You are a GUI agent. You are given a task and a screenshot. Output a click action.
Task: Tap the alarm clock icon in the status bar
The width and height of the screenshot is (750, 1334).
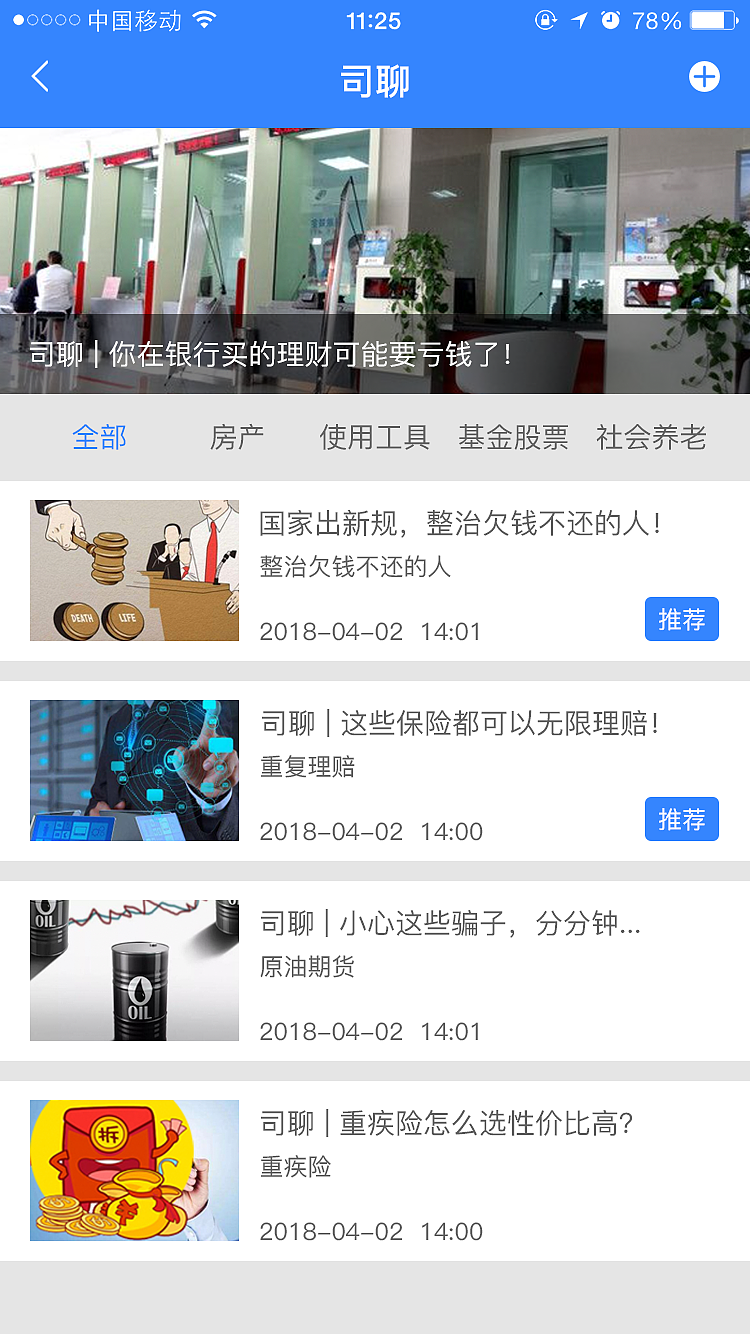click(610, 20)
